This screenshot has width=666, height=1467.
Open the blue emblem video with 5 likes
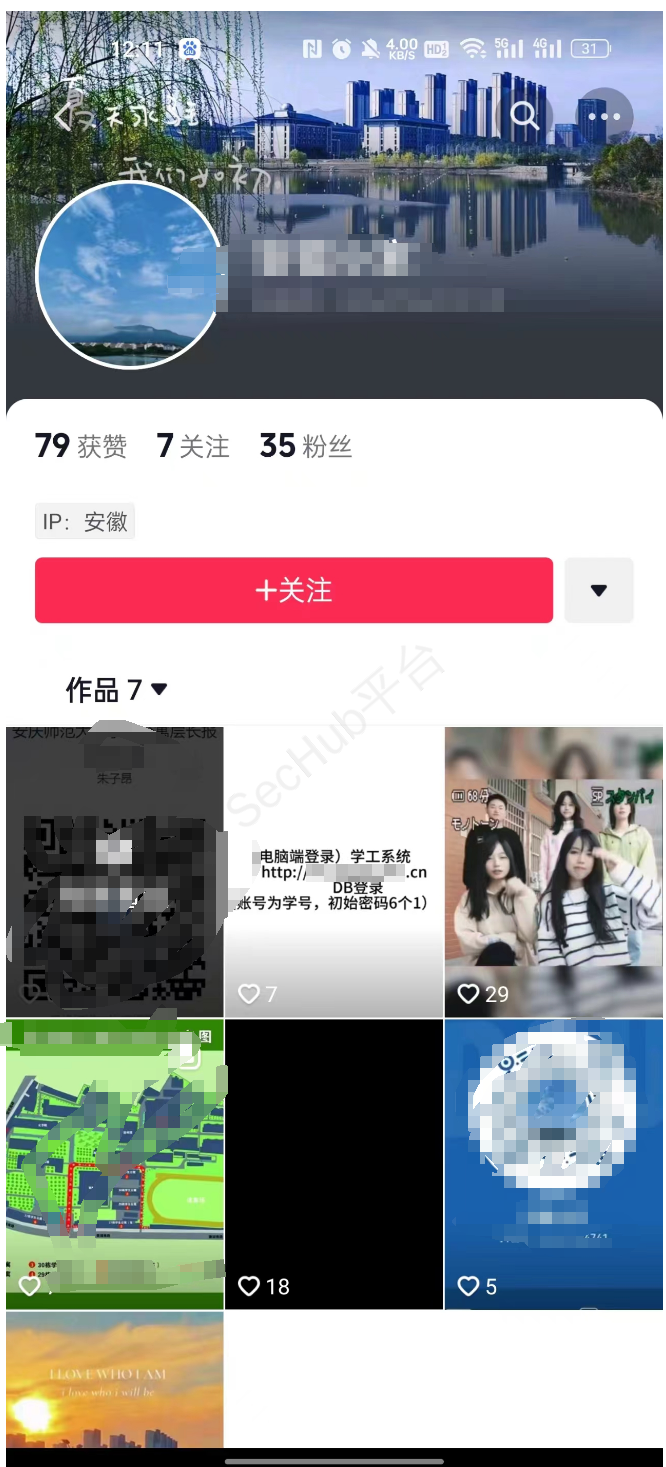click(x=553, y=1162)
